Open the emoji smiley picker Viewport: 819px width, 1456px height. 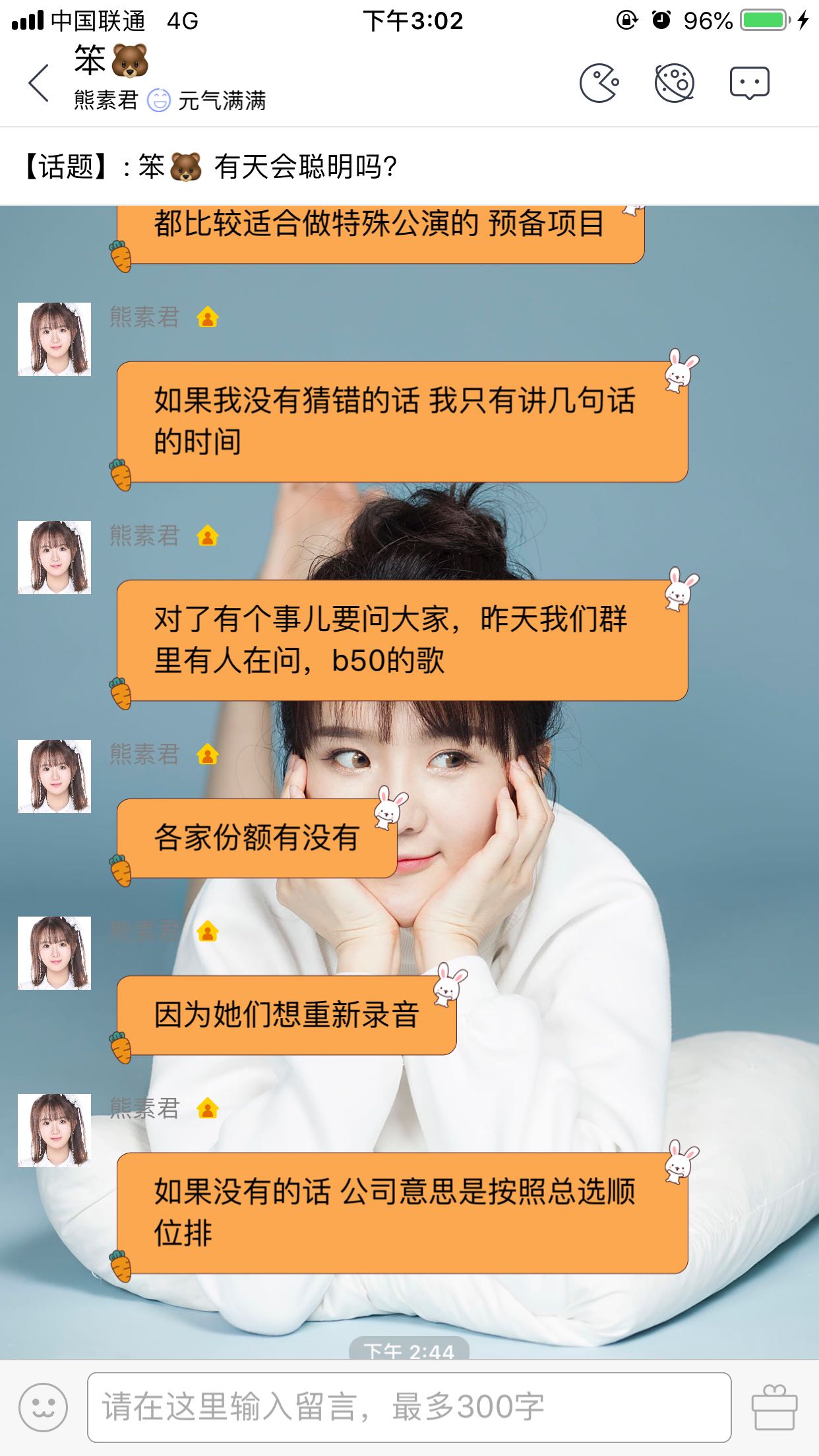[x=44, y=1407]
